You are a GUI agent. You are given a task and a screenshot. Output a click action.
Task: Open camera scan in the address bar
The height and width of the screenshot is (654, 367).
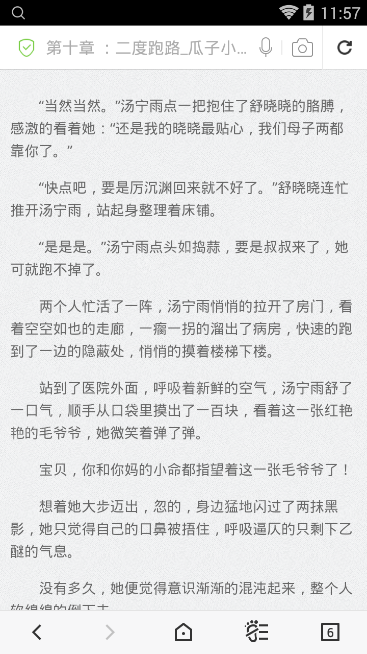click(302, 48)
